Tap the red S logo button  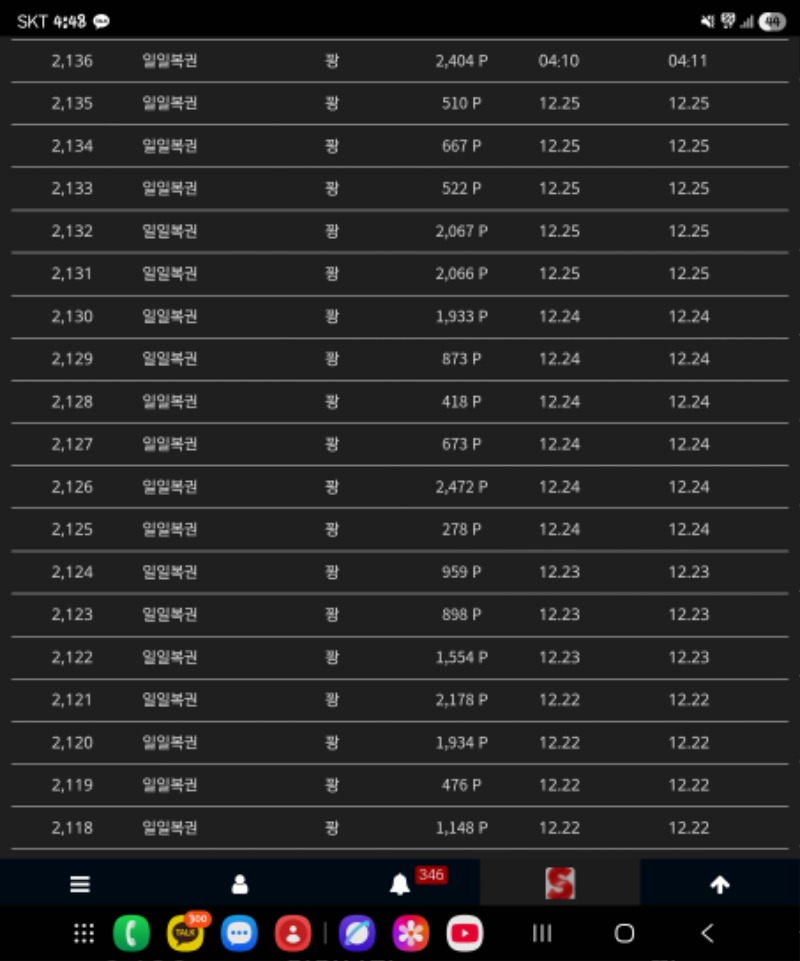[x=560, y=883]
